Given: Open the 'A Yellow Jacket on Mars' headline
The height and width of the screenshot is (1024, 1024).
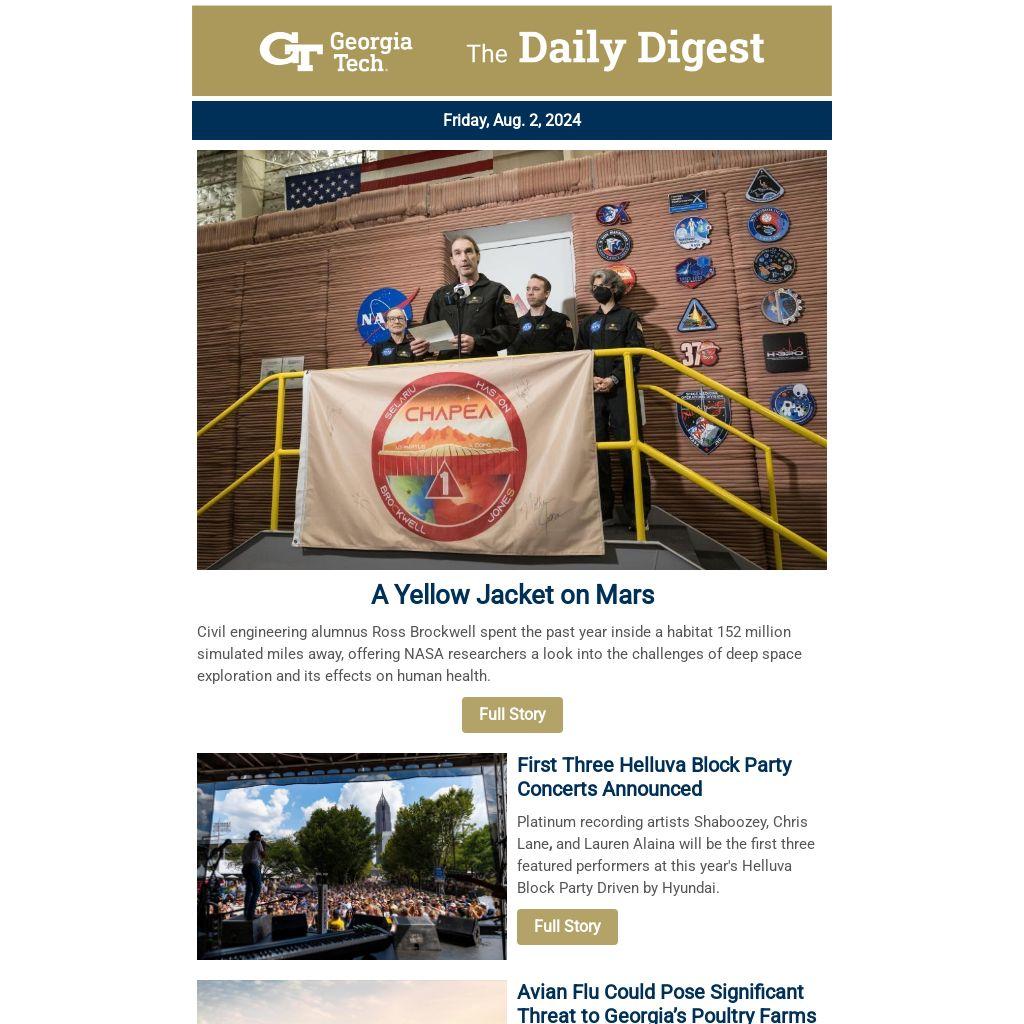Looking at the screenshot, I should (512, 595).
